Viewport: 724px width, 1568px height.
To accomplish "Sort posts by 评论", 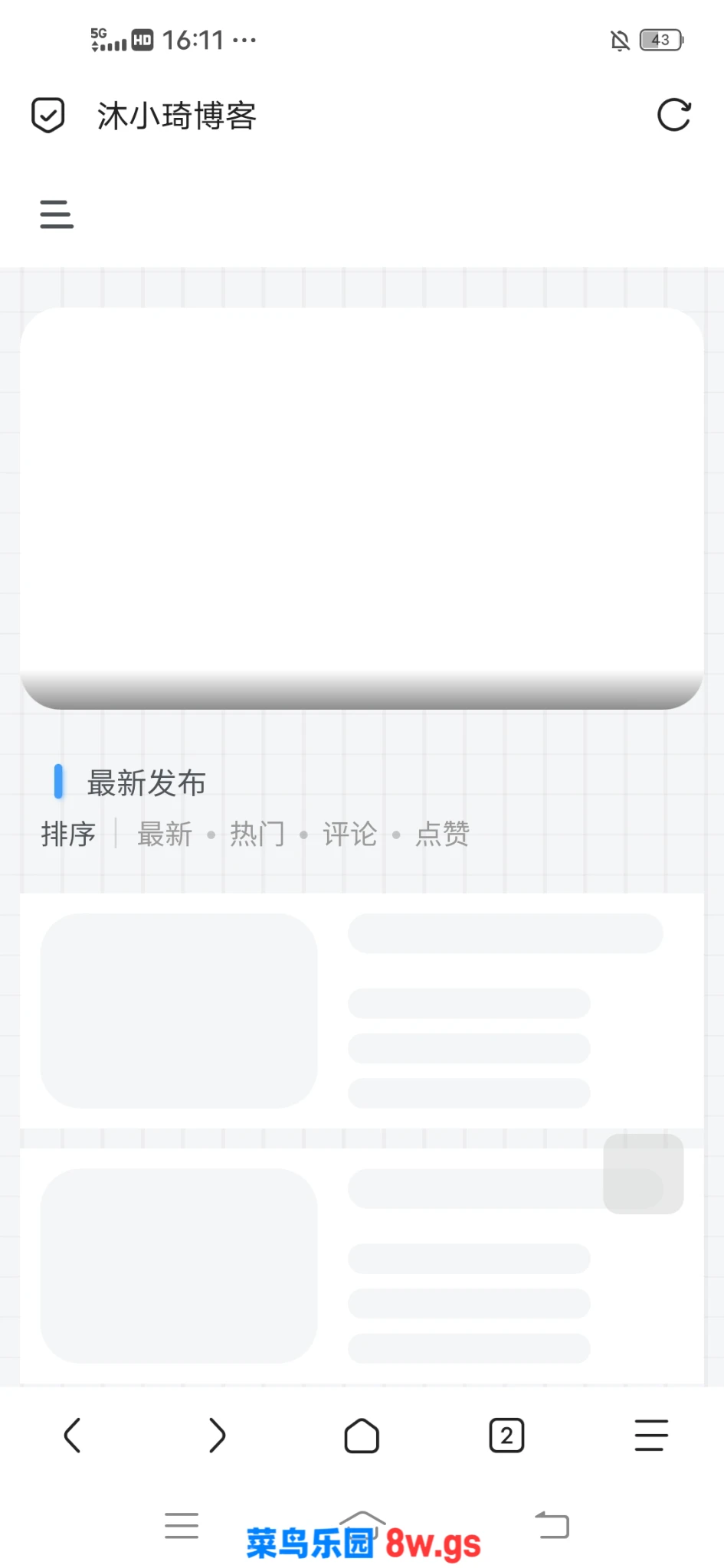I will tap(350, 834).
